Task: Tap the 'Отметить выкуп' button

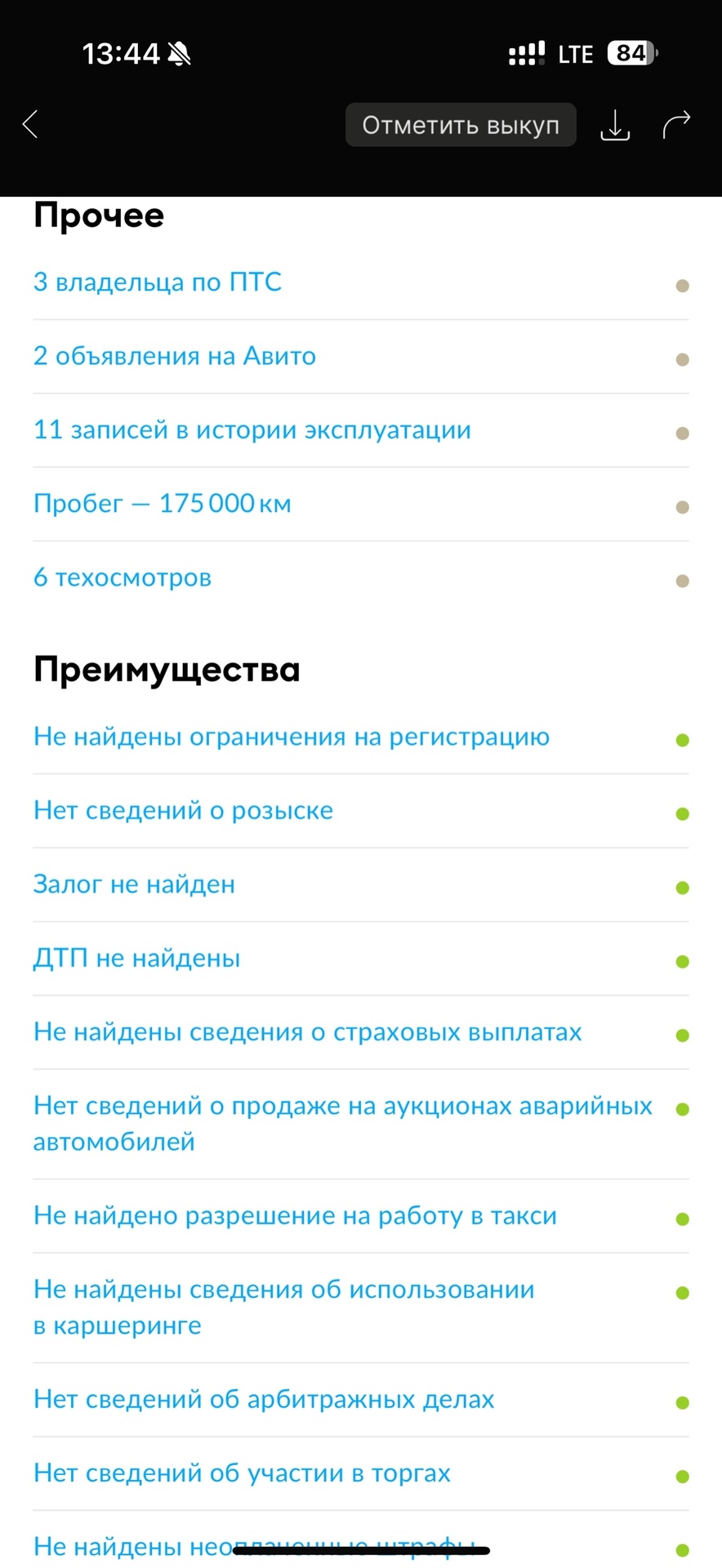Action: click(461, 125)
